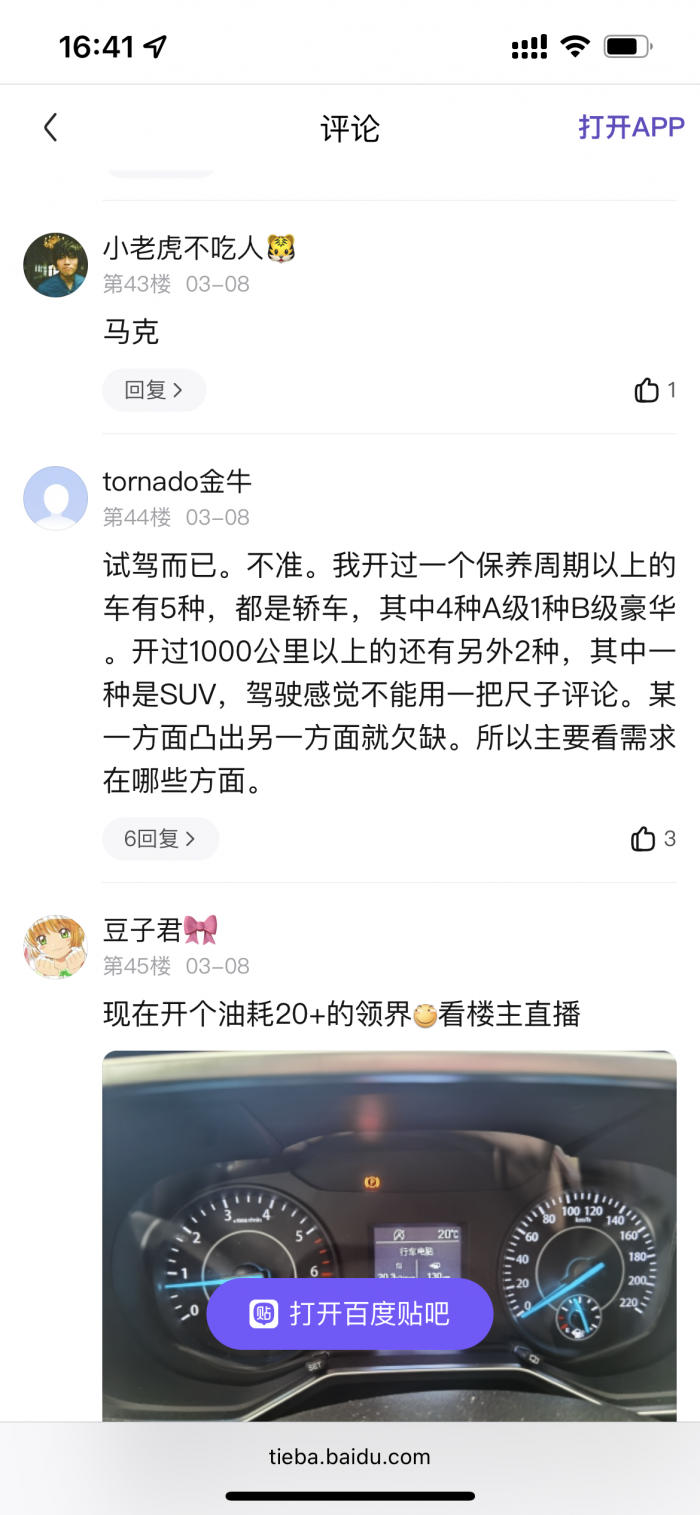Open 小老虎不吃人's profile avatar
This screenshot has height=1515, width=700.
pos(55,265)
